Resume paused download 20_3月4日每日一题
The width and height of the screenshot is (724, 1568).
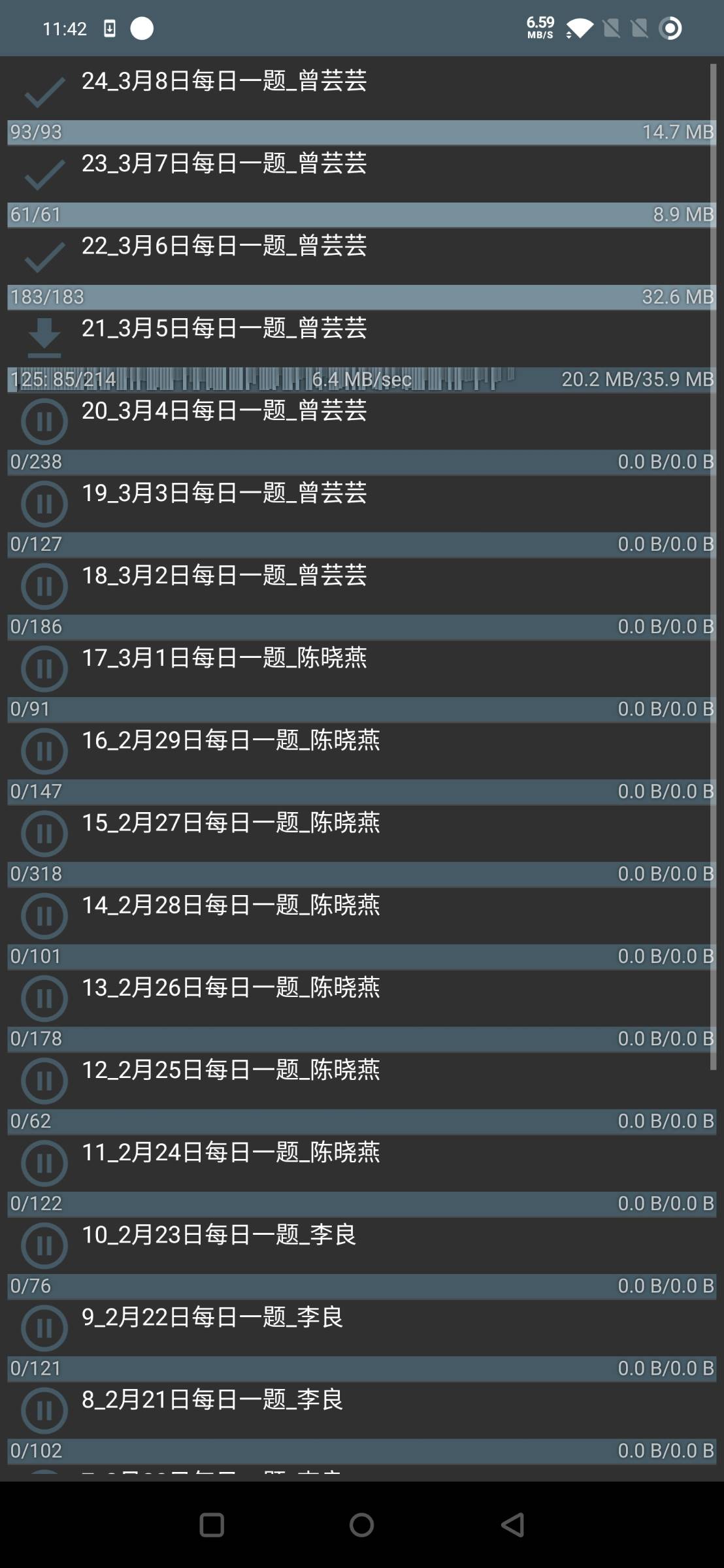[x=44, y=421]
